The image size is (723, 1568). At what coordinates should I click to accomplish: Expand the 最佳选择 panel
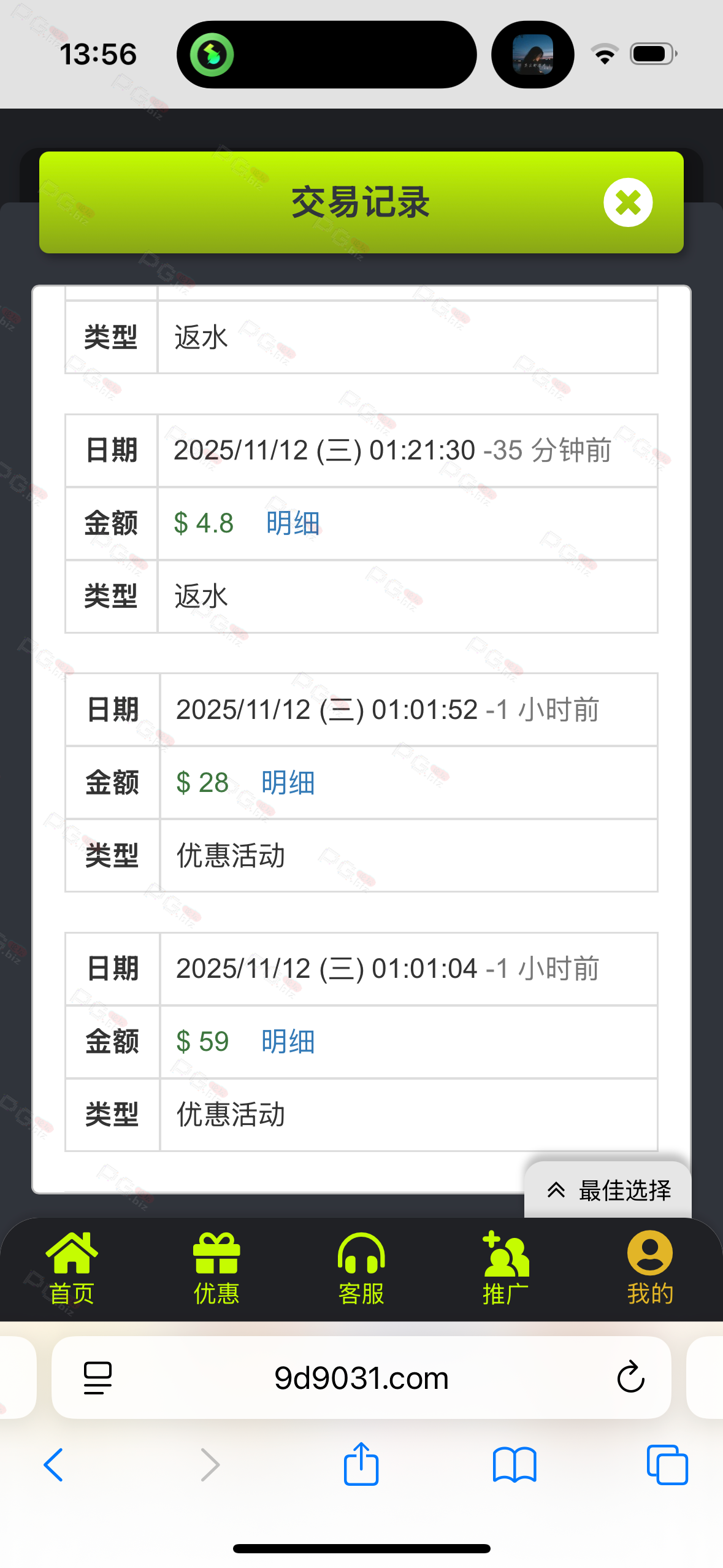tap(608, 1190)
